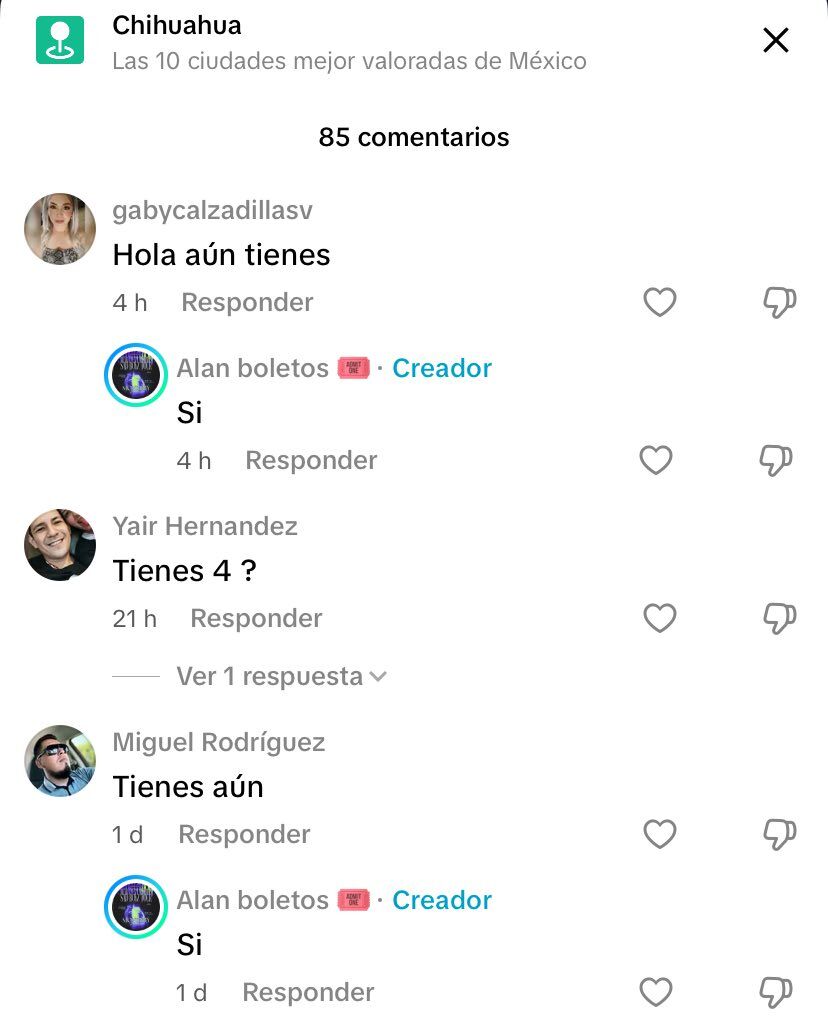Viewport: 828px width, 1029px height.
Task: Dislike Yair Hernandez's comment
Action: pyautogui.click(x=779, y=618)
